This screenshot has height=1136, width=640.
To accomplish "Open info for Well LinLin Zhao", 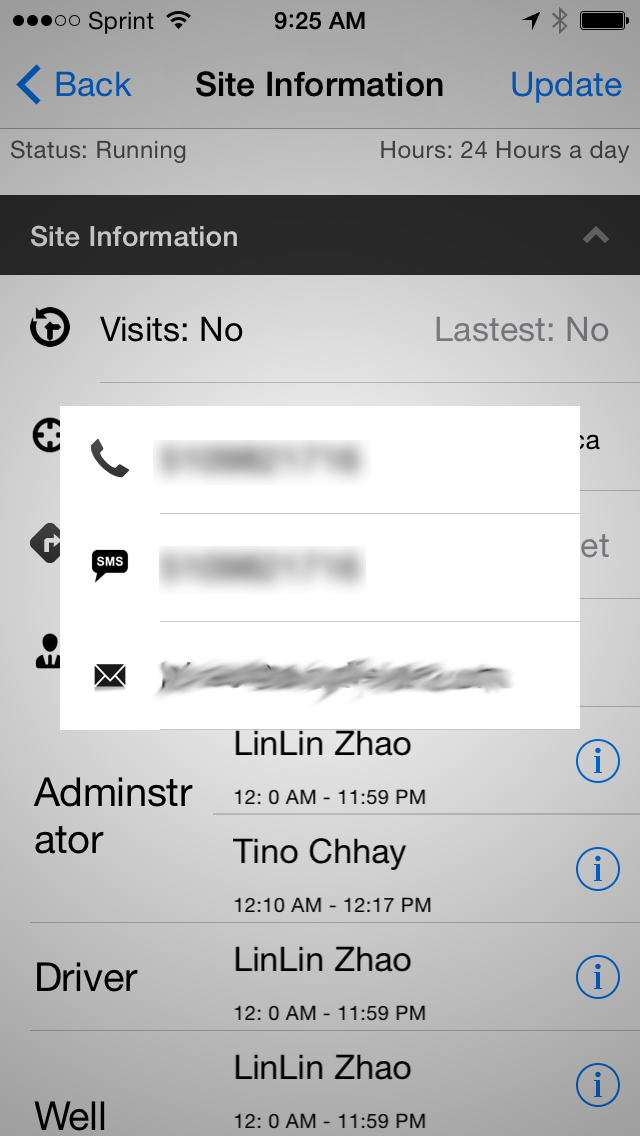I will coord(598,1084).
